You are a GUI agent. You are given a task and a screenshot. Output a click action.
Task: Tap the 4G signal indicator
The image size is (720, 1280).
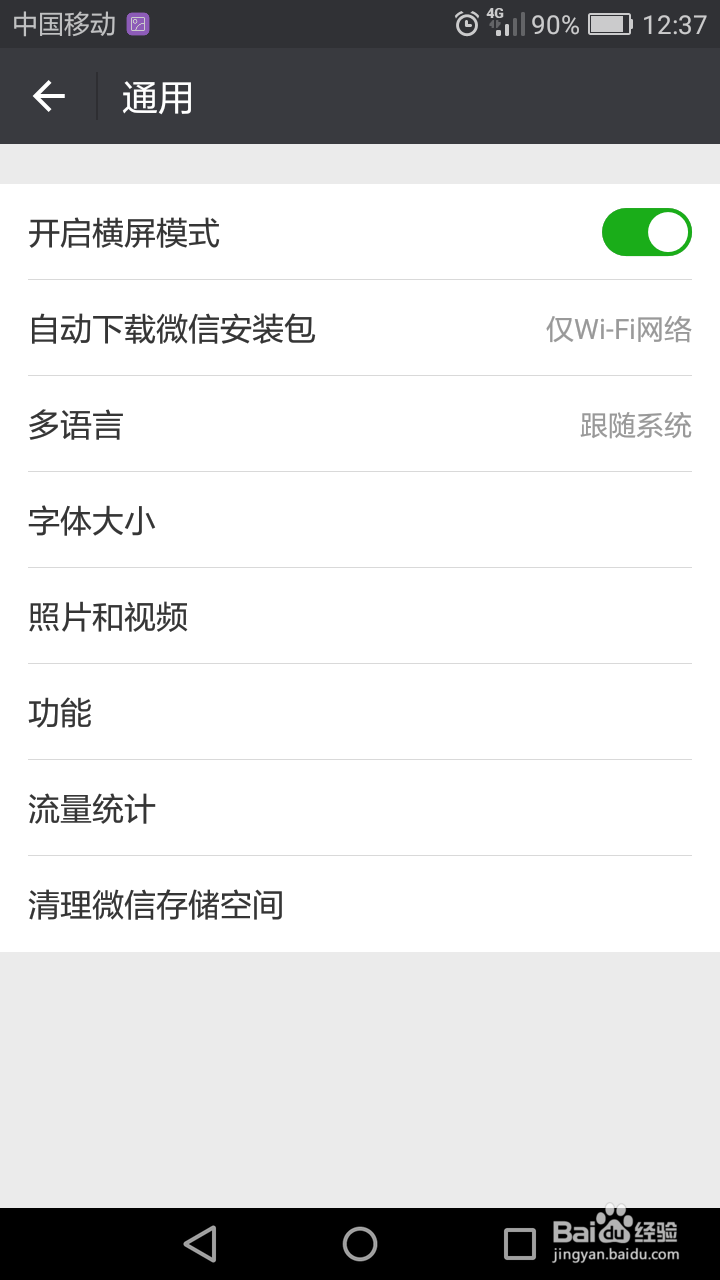(505, 23)
